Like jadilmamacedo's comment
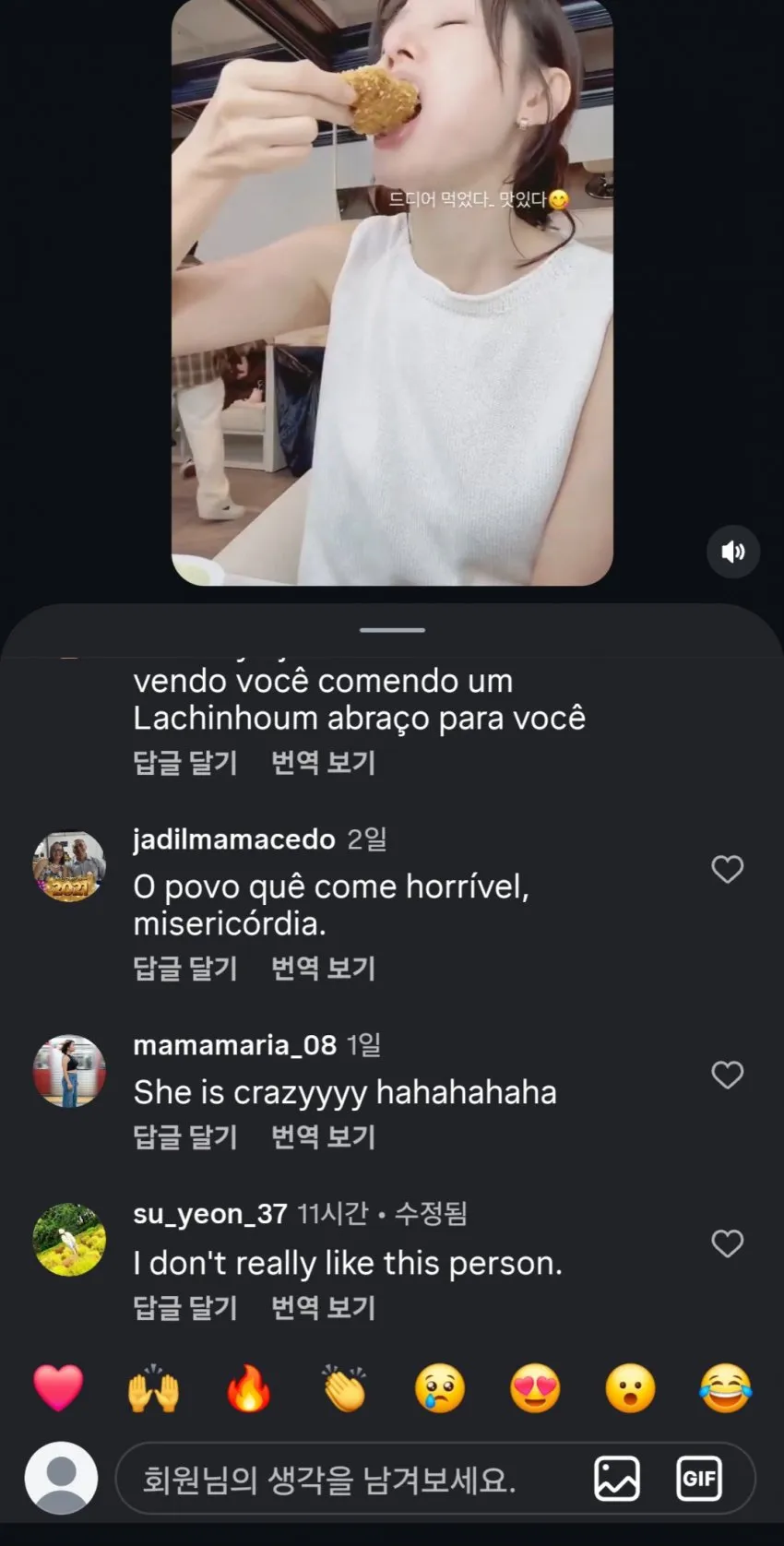Viewport: 784px width, 1546px height. (728, 869)
